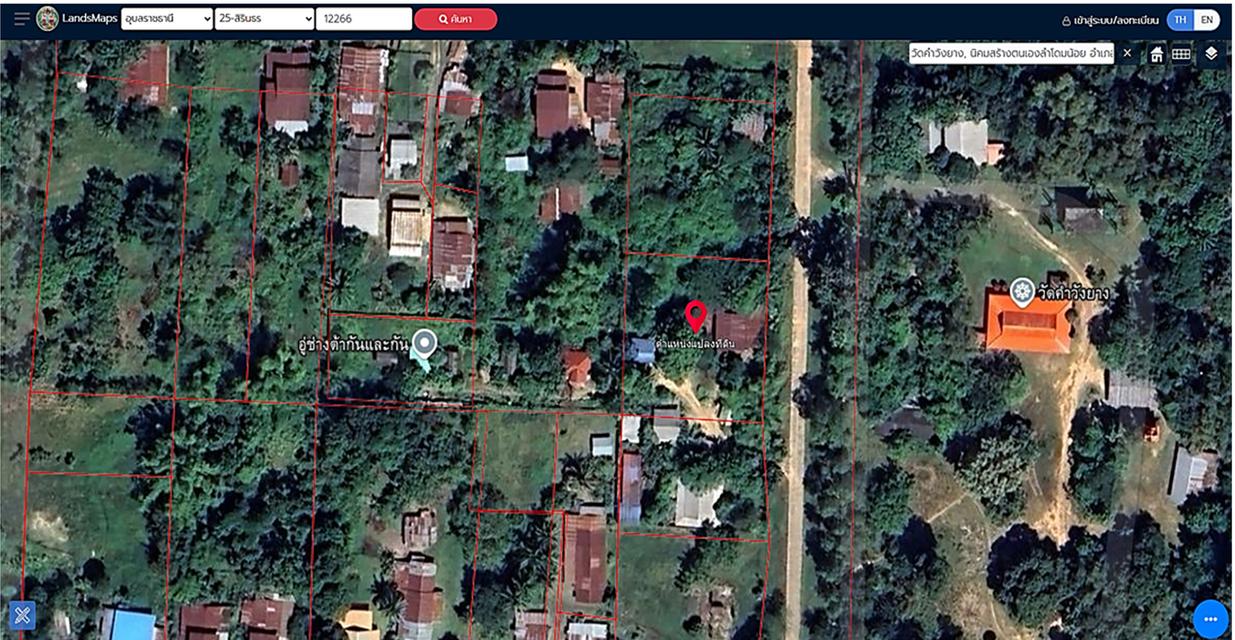Focus the parcel number field 12266
The height and width of the screenshot is (640, 1235).
pos(363,19)
